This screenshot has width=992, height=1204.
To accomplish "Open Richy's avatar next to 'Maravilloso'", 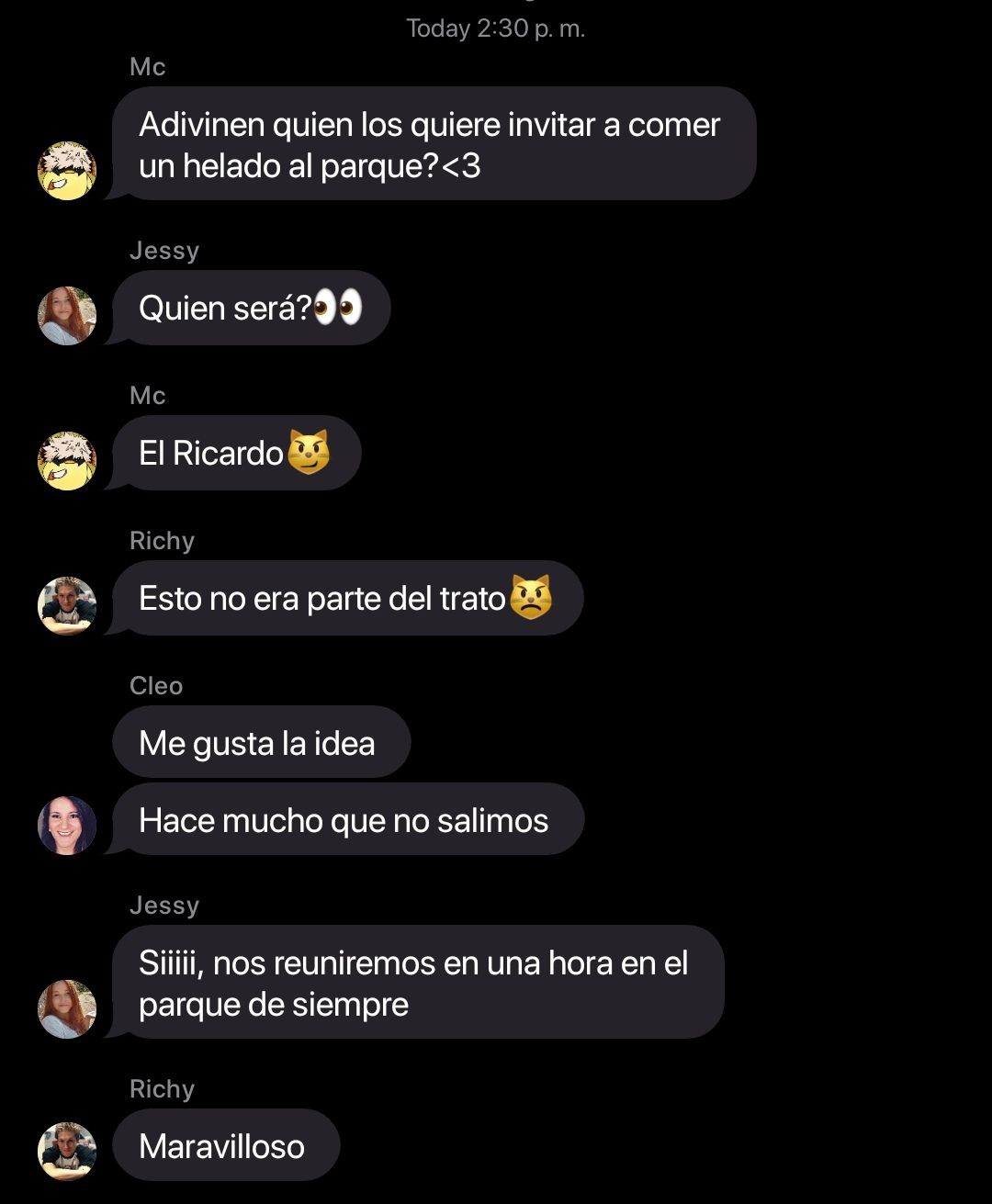I will click(x=67, y=1152).
